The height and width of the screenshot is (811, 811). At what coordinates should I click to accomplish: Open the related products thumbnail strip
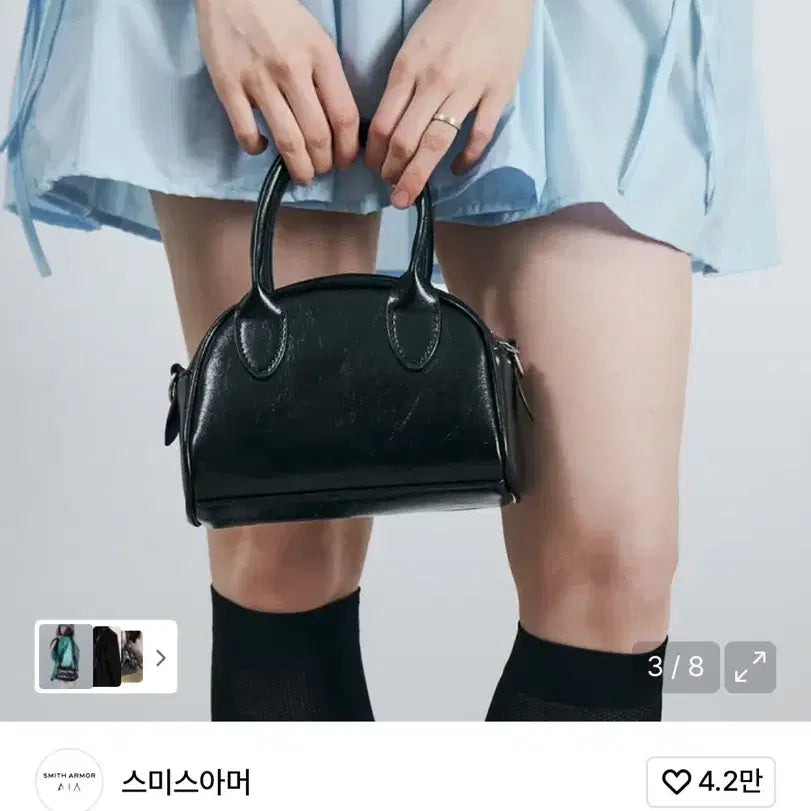click(106, 657)
